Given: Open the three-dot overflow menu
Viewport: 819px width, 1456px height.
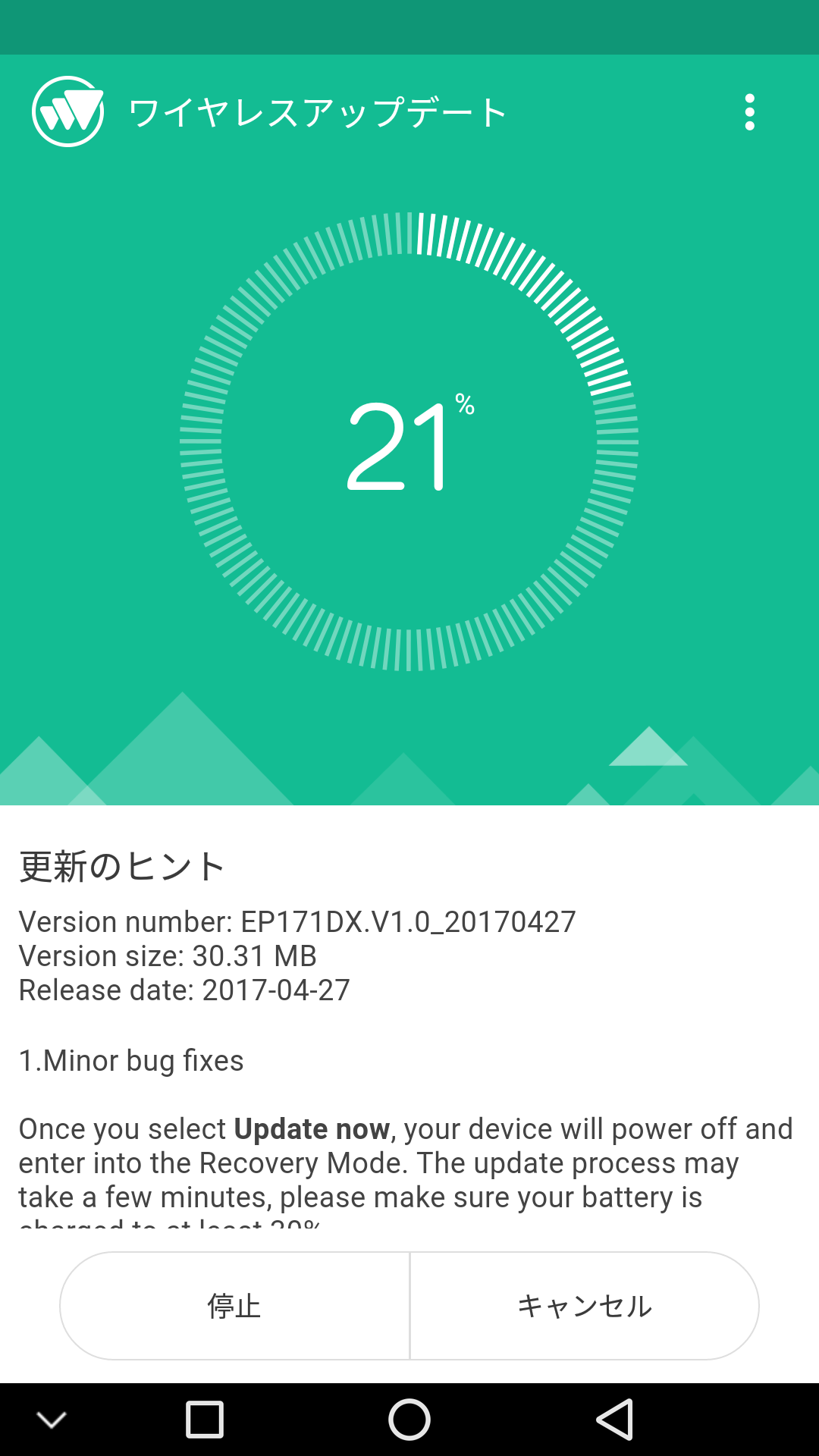Looking at the screenshot, I should coord(749,112).
